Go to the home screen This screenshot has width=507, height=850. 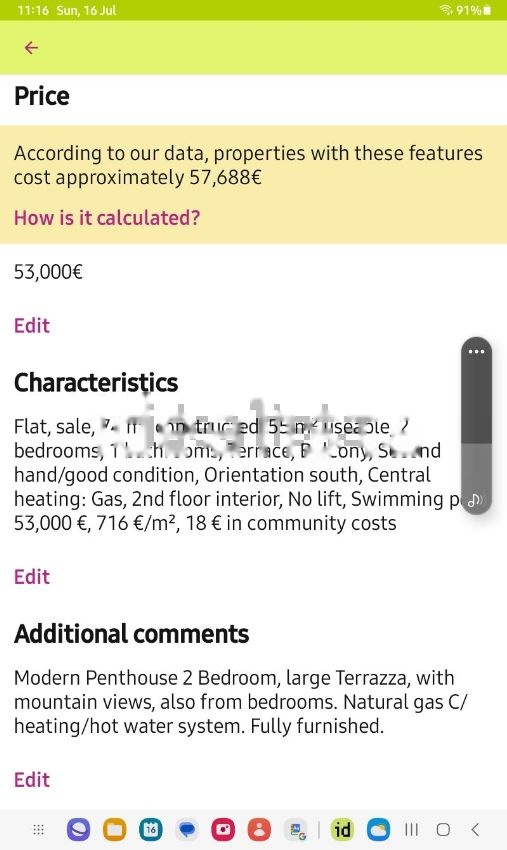[444, 829]
